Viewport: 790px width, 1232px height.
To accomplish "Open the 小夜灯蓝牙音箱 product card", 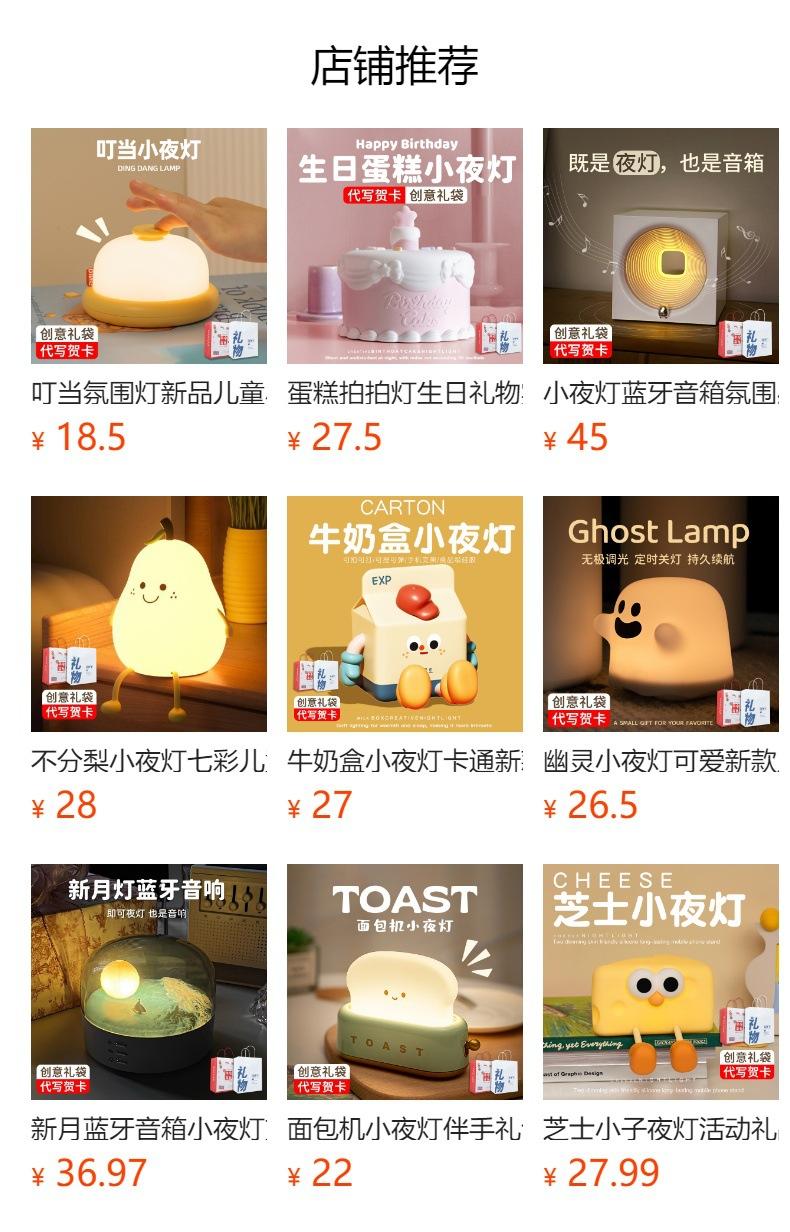I will [x=661, y=246].
